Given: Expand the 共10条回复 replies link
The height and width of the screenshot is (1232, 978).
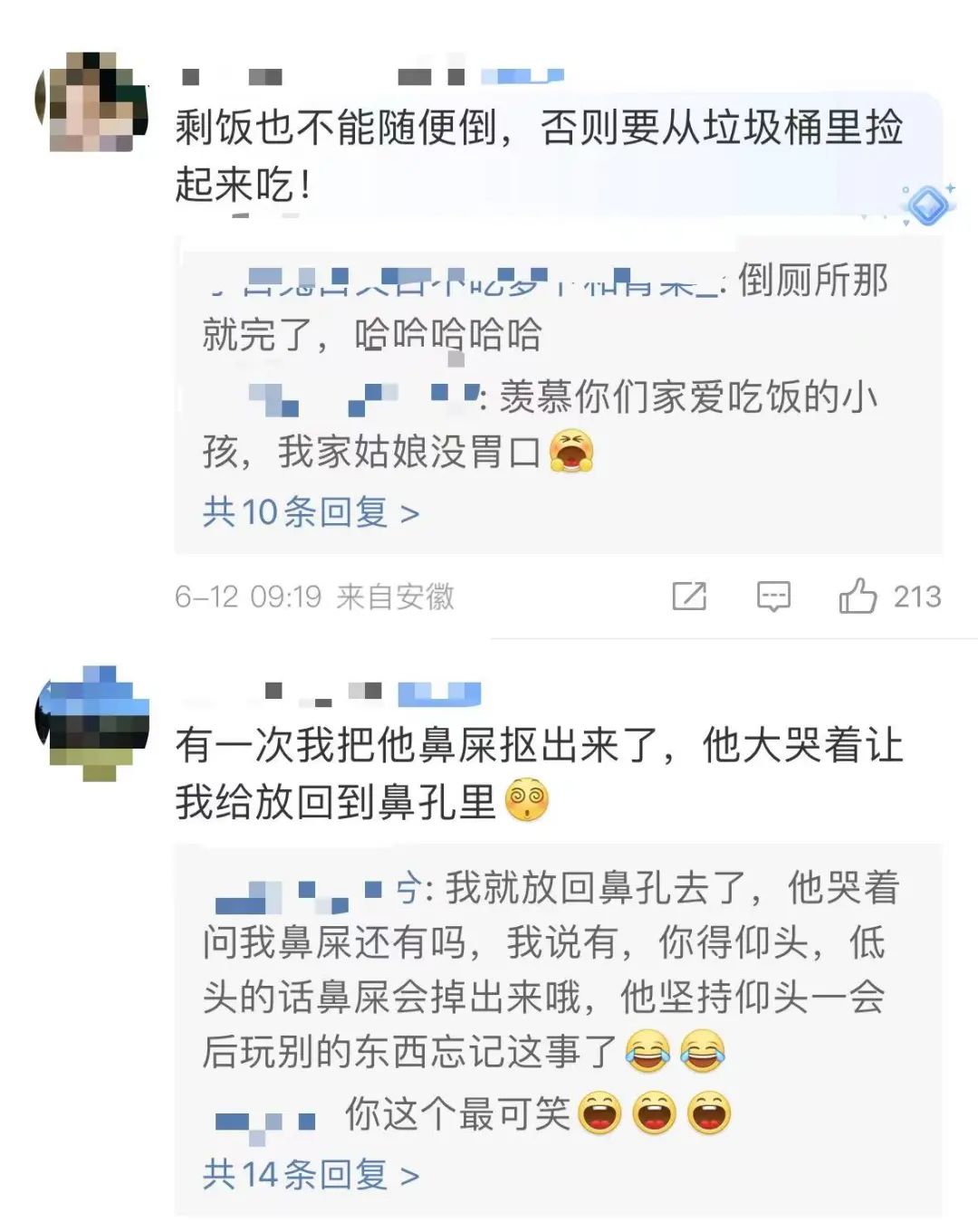Looking at the screenshot, I should (311, 512).
